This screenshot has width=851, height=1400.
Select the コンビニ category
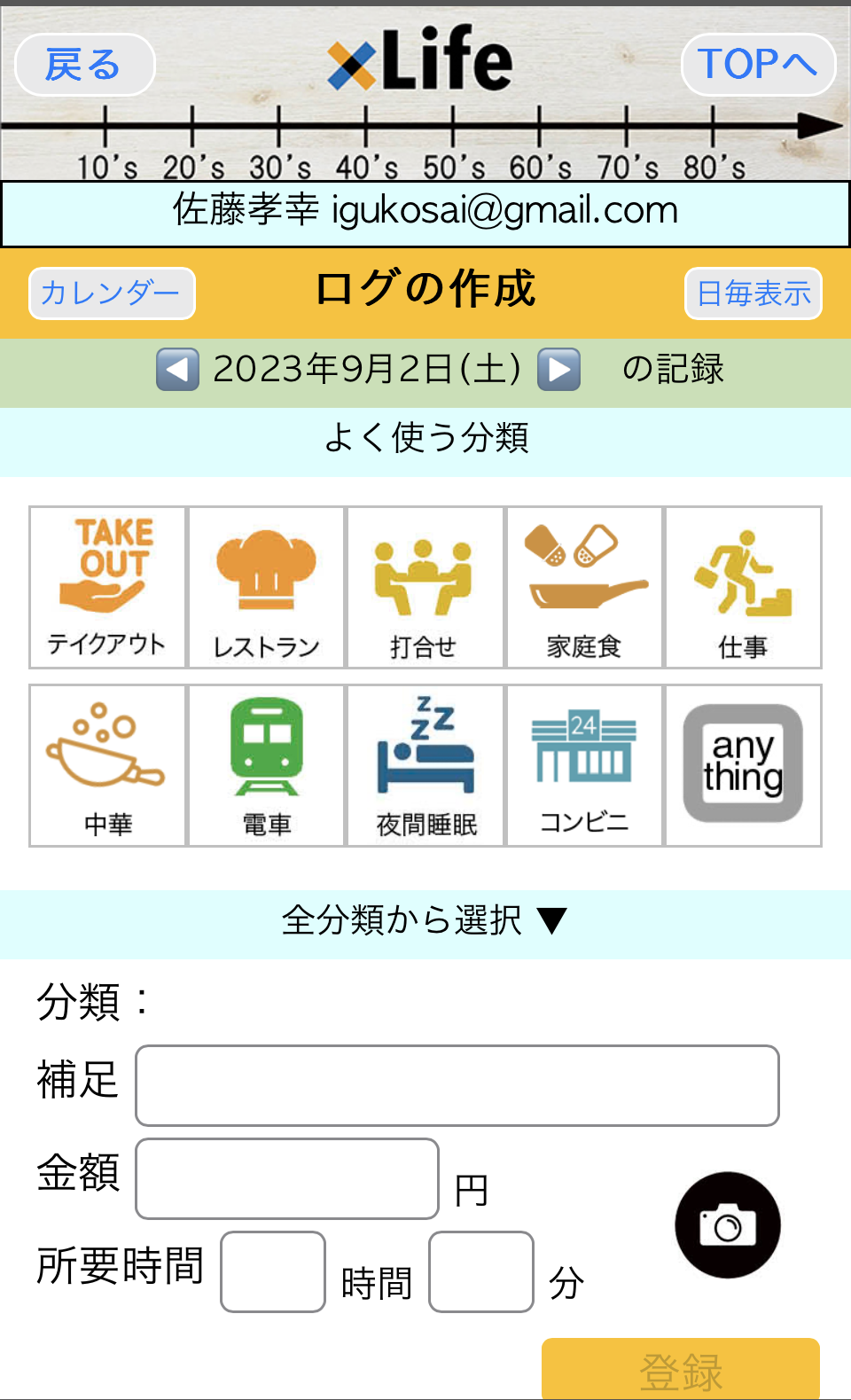tap(584, 765)
